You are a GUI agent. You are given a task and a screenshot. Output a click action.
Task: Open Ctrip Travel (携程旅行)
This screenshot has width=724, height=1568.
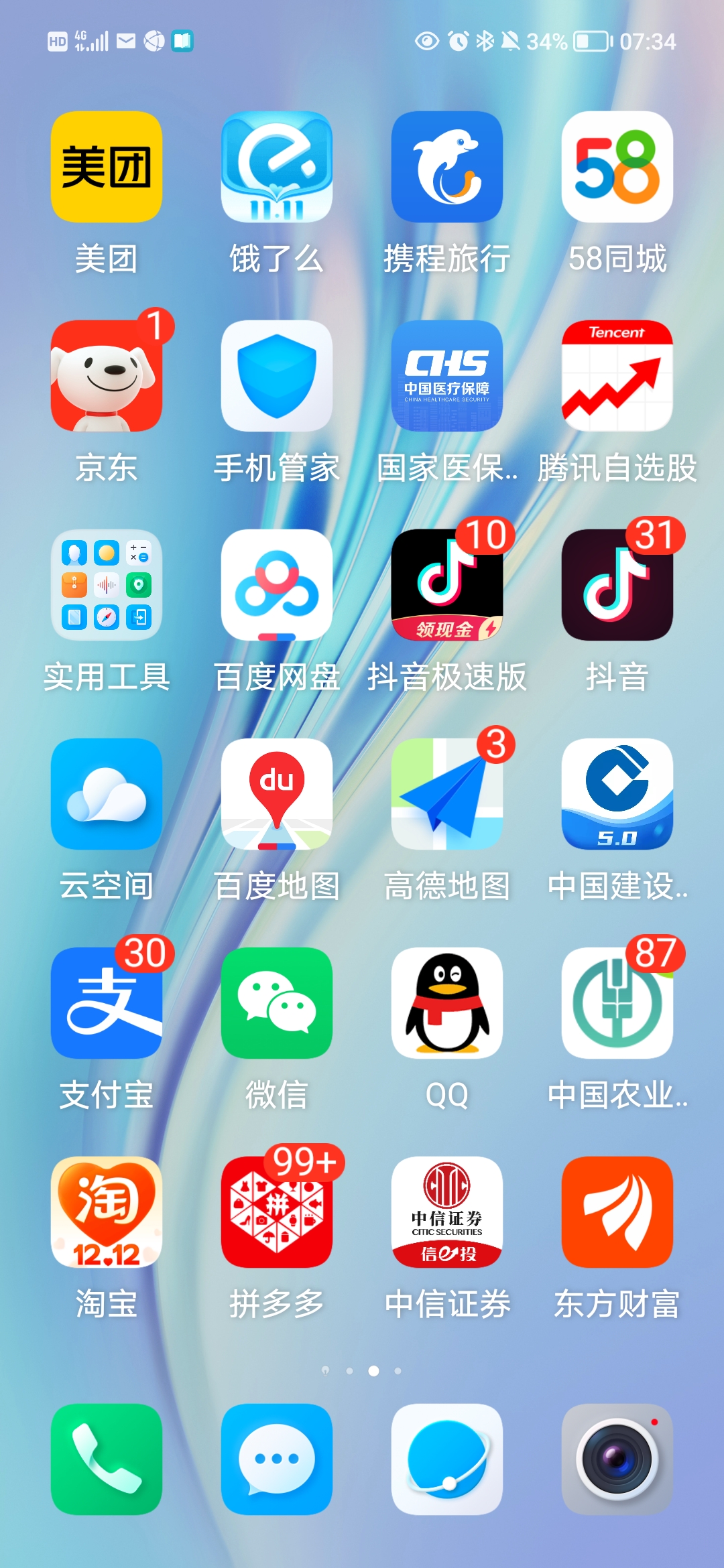[x=447, y=167]
